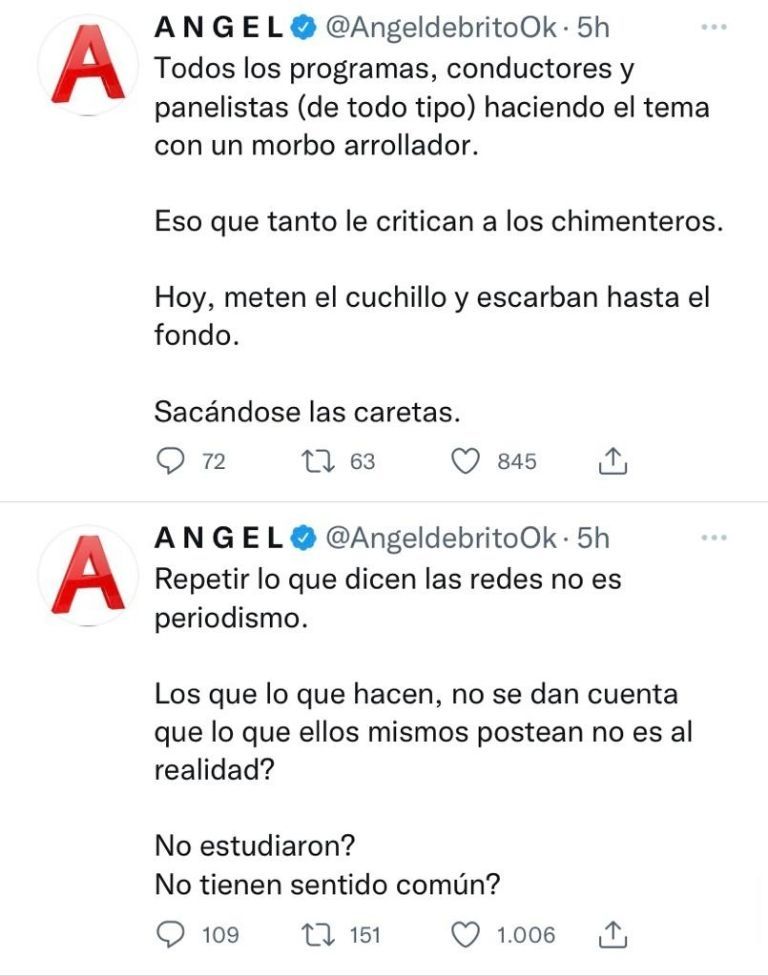The width and height of the screenshot is (768, 976).
Task: Reply to the tweet with 72 comments
Action: [x=173, y=461]
